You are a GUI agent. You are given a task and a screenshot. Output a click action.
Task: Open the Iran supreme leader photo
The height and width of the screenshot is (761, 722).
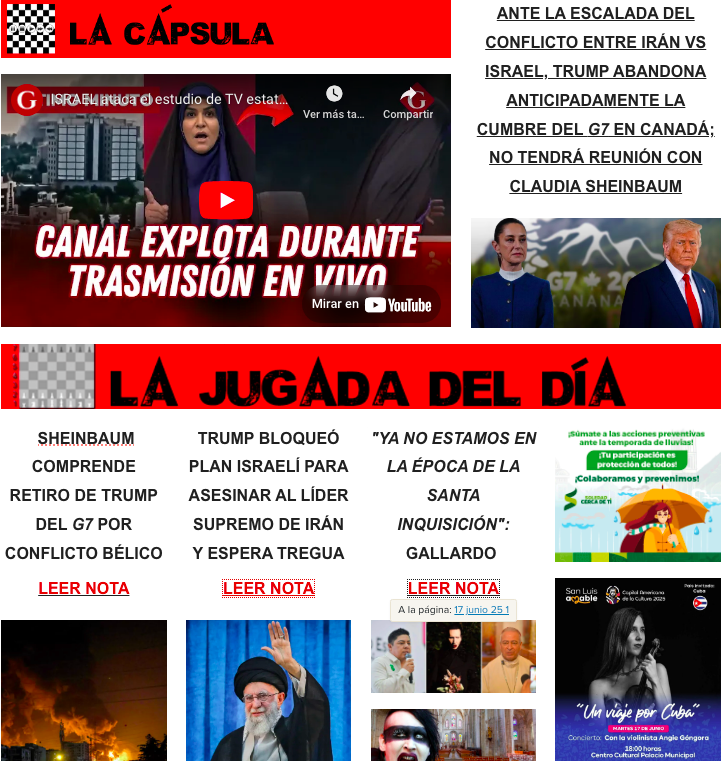[268, 690]
